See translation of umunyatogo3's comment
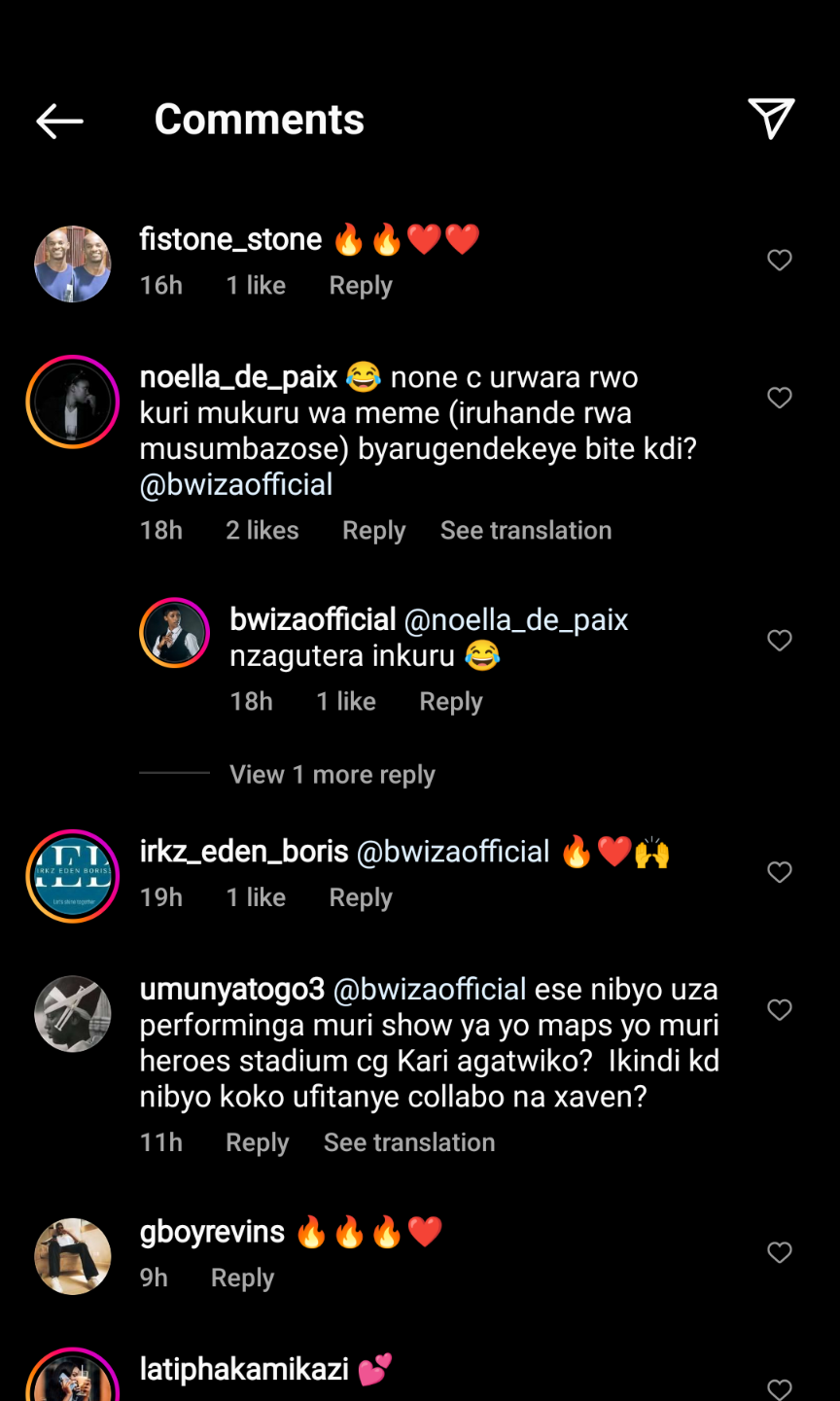This screenshot has width=840, height=1401. pyautogui.click(x=409, y=1142)
